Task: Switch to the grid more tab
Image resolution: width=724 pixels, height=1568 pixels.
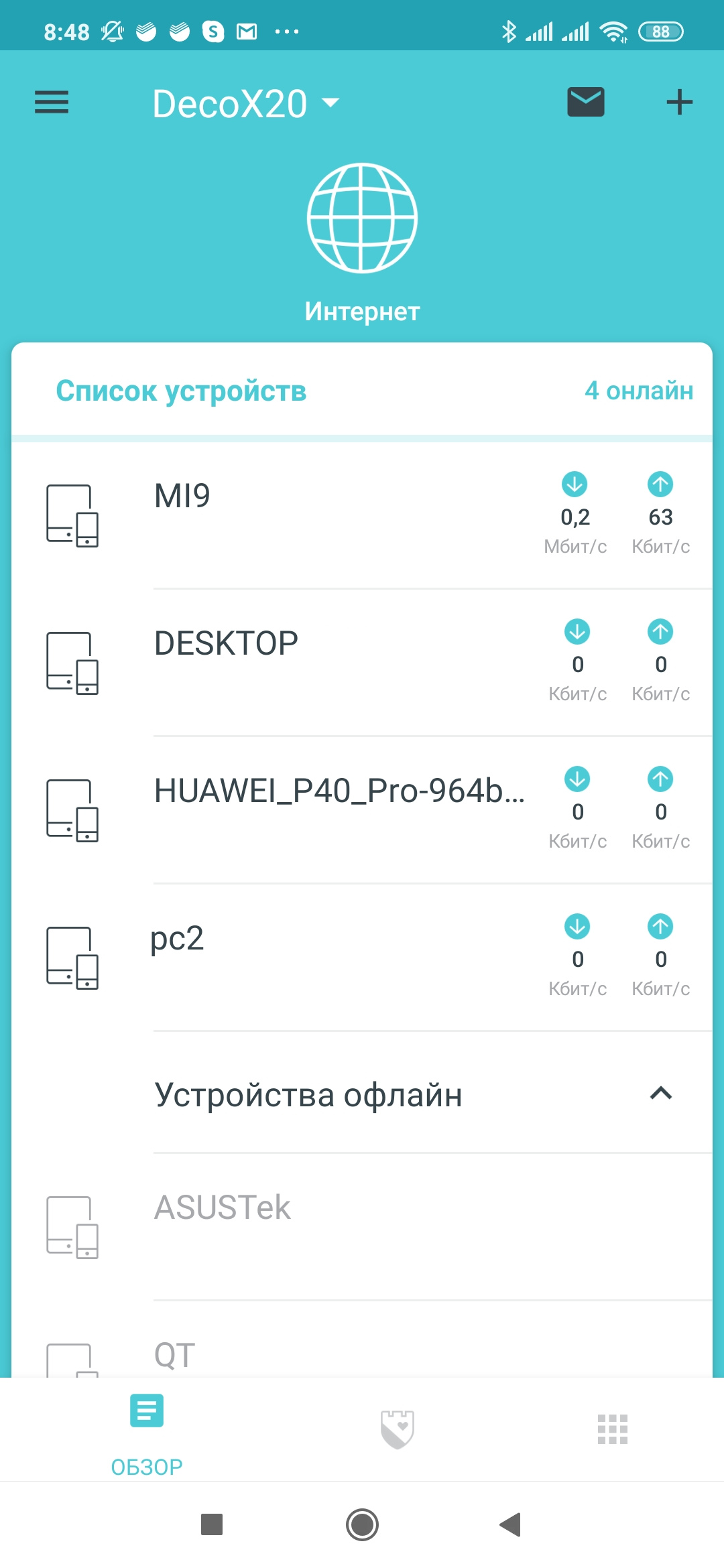Action: tap(612, 1429)
